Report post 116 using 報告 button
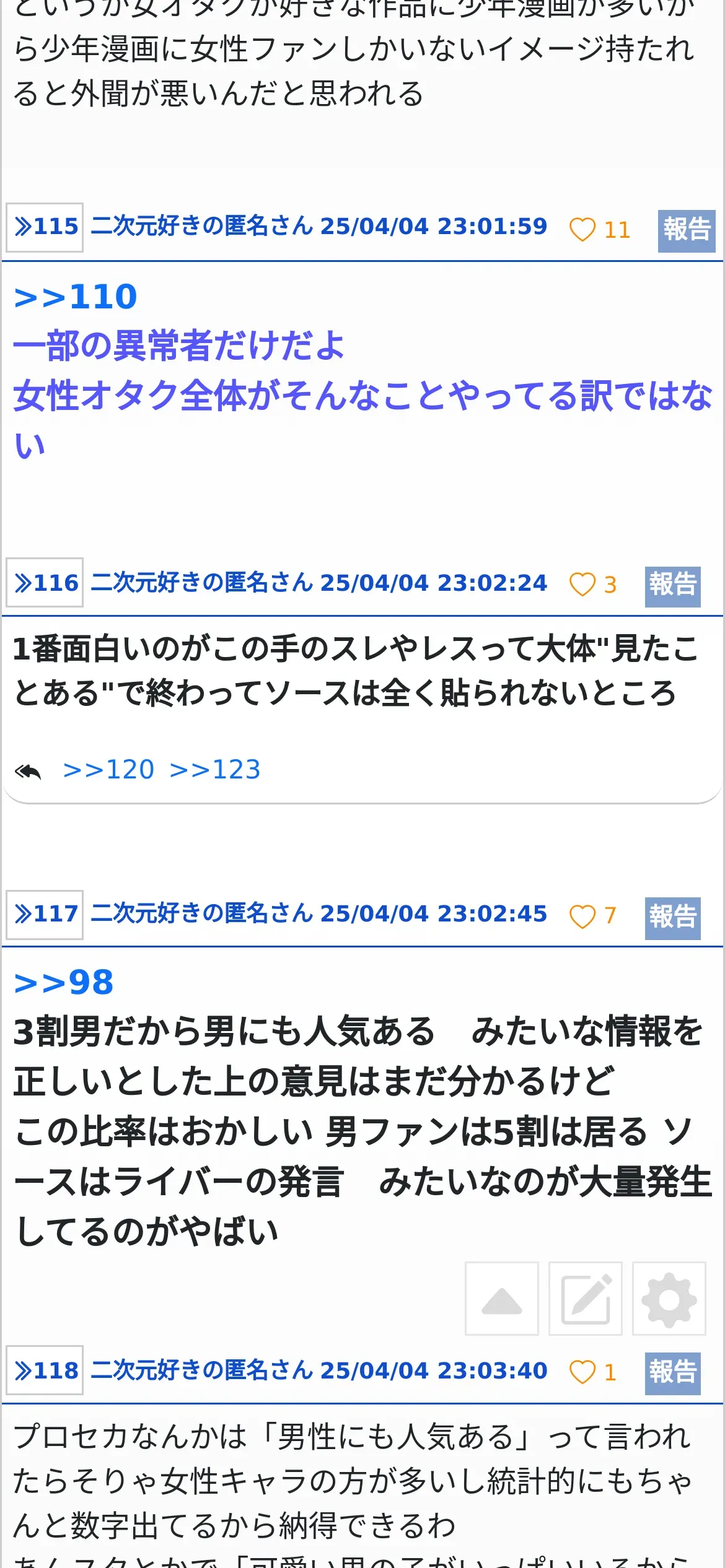The width and height of the screenshot is (725, 1568). (x=673, y=586)
